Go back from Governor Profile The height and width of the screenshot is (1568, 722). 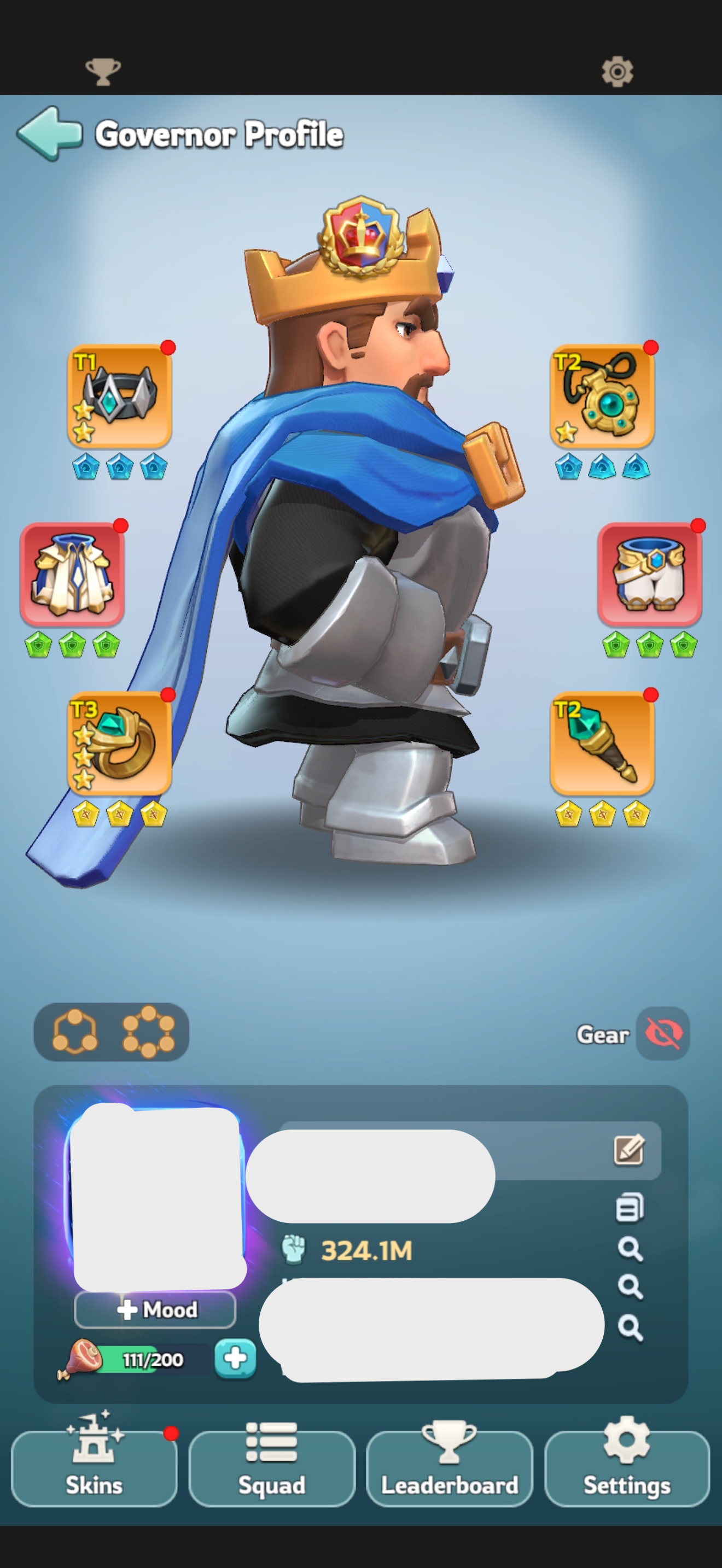pos(50,133)
